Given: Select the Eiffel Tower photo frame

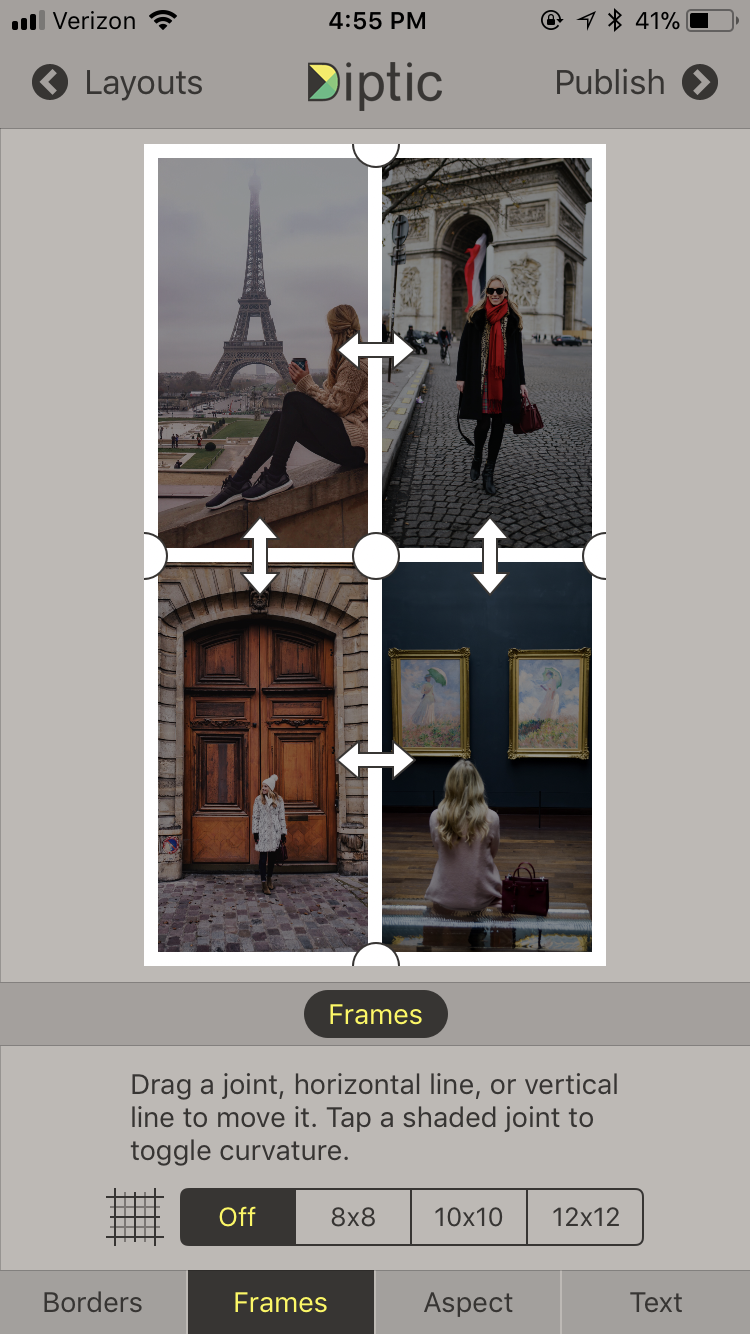Looking at the screenshot, I should click(263, 352).
